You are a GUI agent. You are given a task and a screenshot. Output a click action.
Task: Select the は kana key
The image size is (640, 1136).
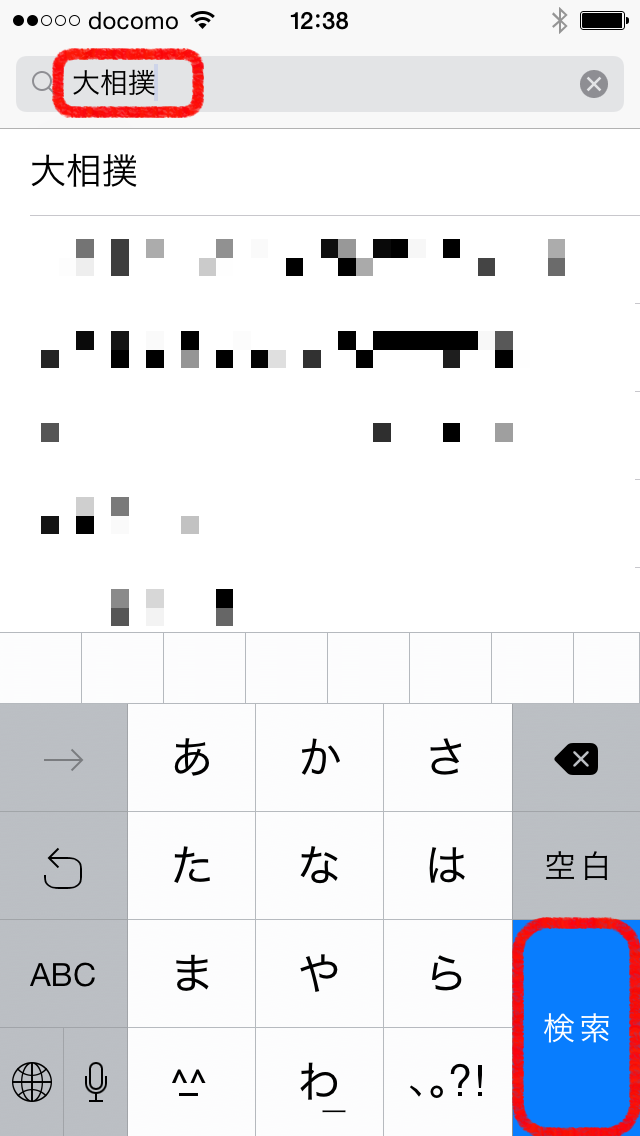[x=447, y=866]
